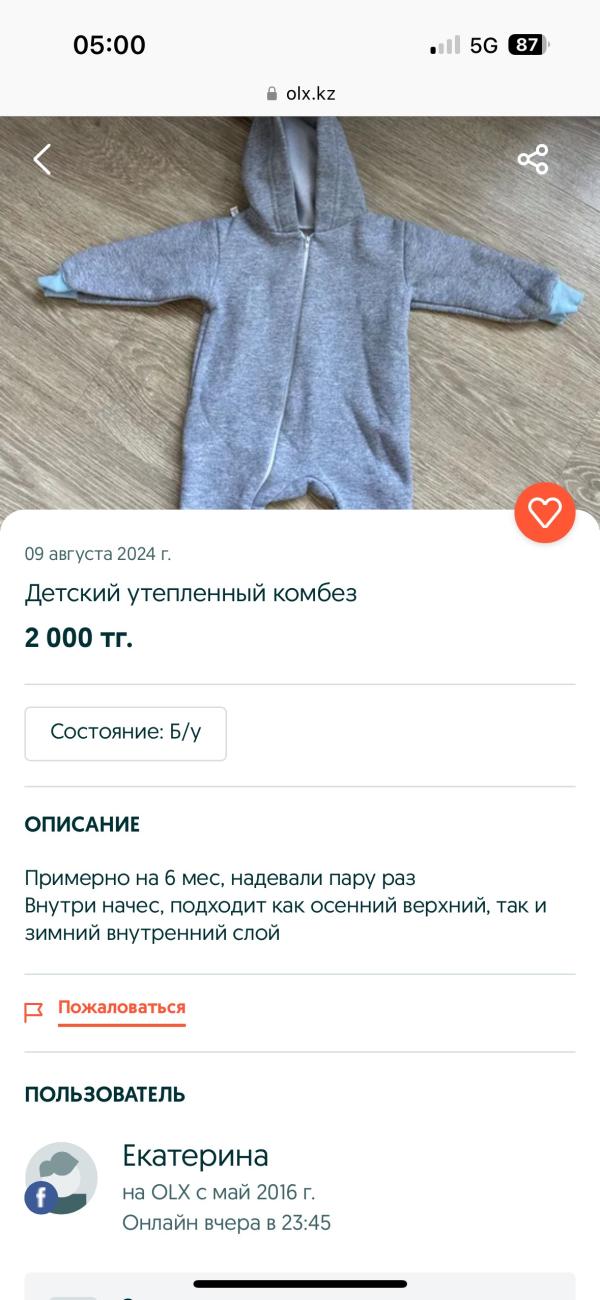This screenshot has width=600, height=1300.
Task: Tap the Пожаловаться report link
Action: tap(121, 1008)
